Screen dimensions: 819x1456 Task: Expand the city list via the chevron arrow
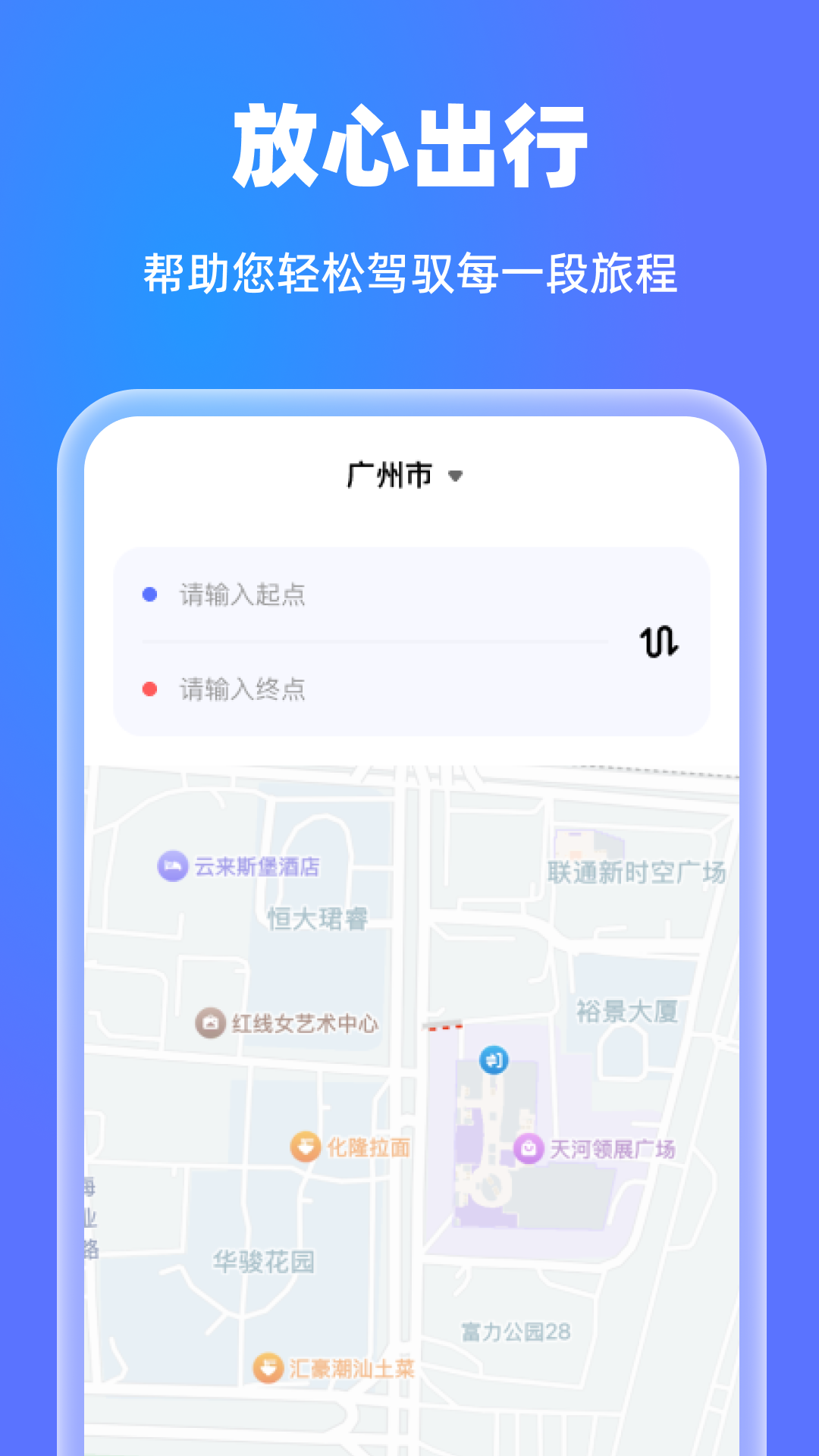click(x=455, y=476)
